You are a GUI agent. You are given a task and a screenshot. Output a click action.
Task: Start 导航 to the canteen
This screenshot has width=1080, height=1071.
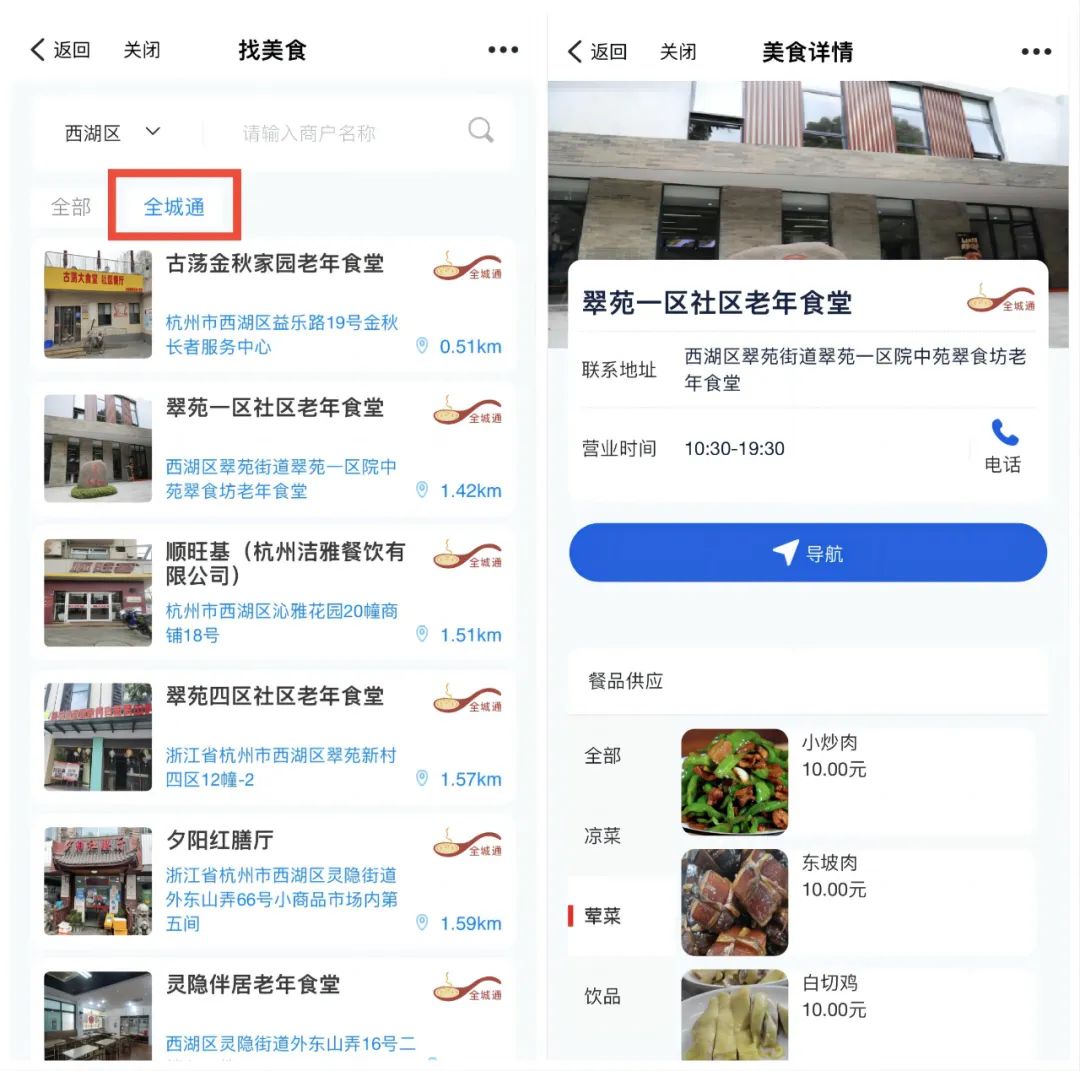(x=808, y=553)
